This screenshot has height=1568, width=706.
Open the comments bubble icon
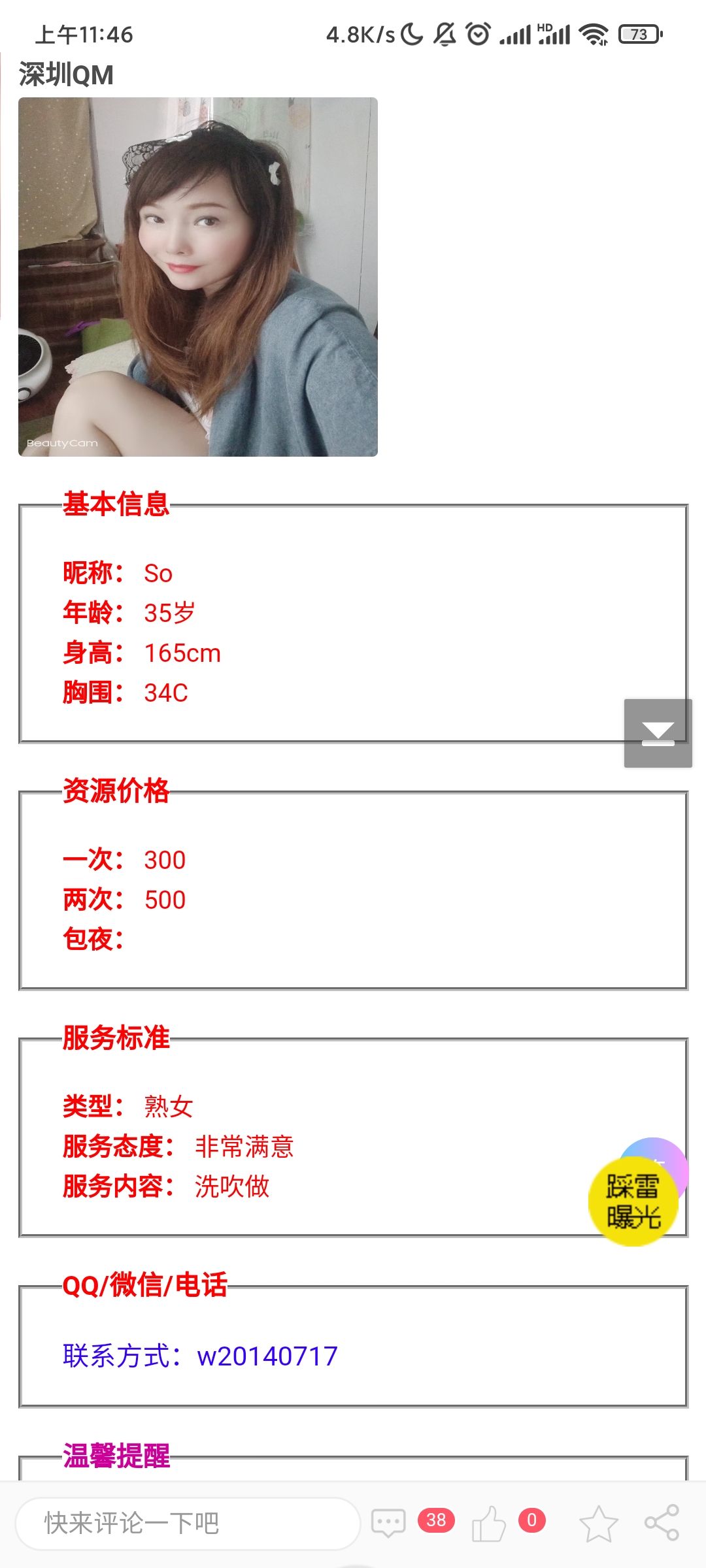pyautogui.click(x=388, y=1524)
